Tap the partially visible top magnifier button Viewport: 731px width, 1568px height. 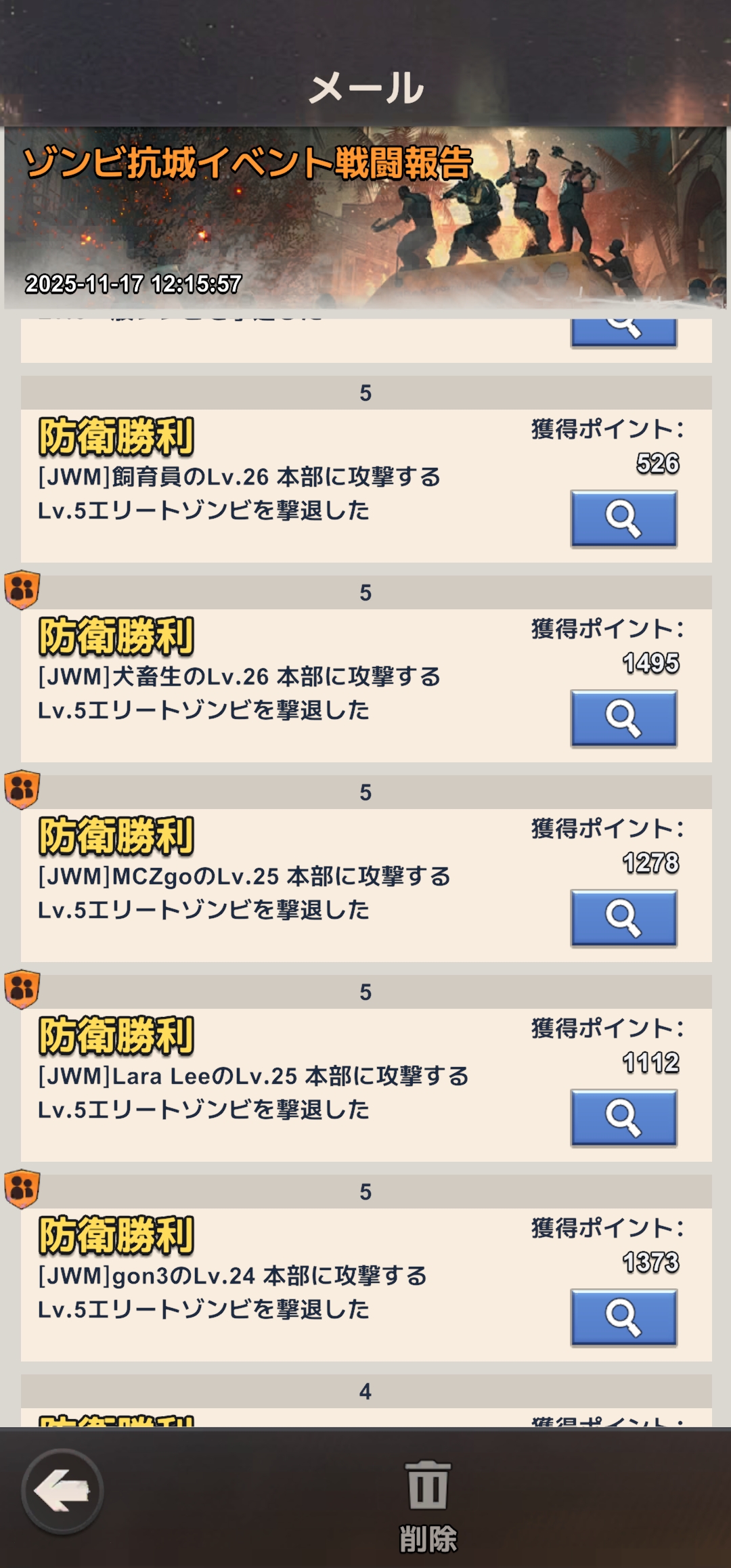tap(623, 332)
